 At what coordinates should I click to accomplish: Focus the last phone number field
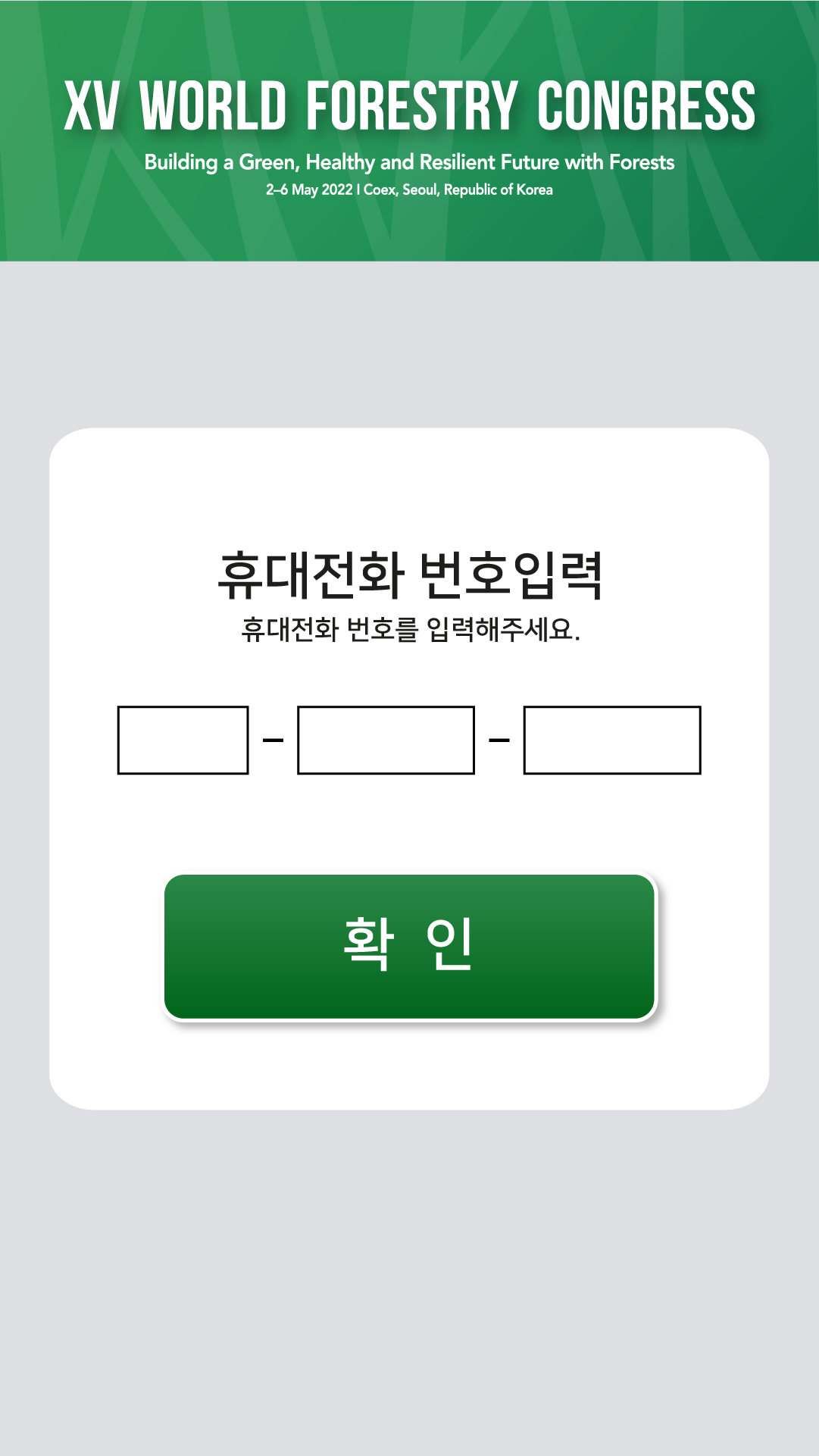[612, 741]
